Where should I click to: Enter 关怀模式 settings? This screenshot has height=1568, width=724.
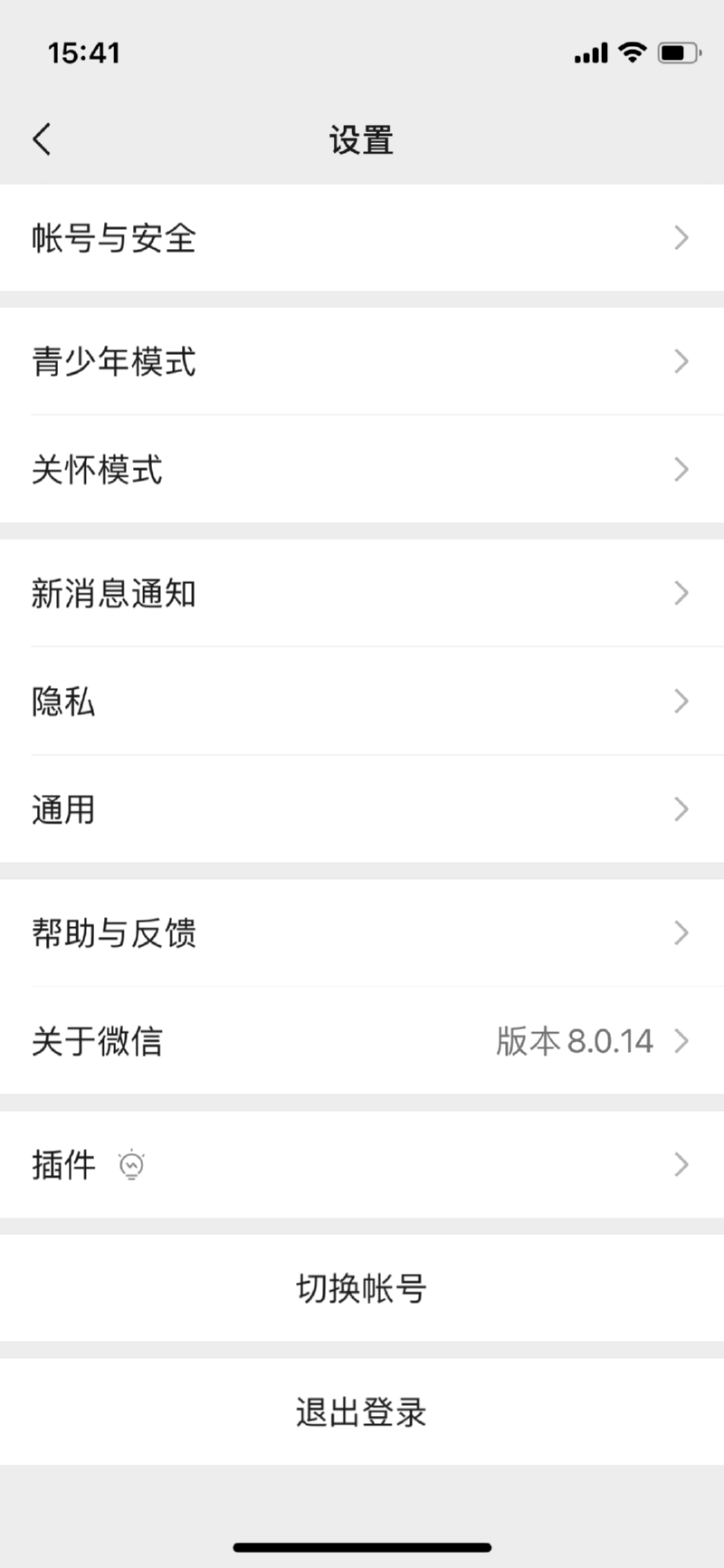tap(362, 470)
